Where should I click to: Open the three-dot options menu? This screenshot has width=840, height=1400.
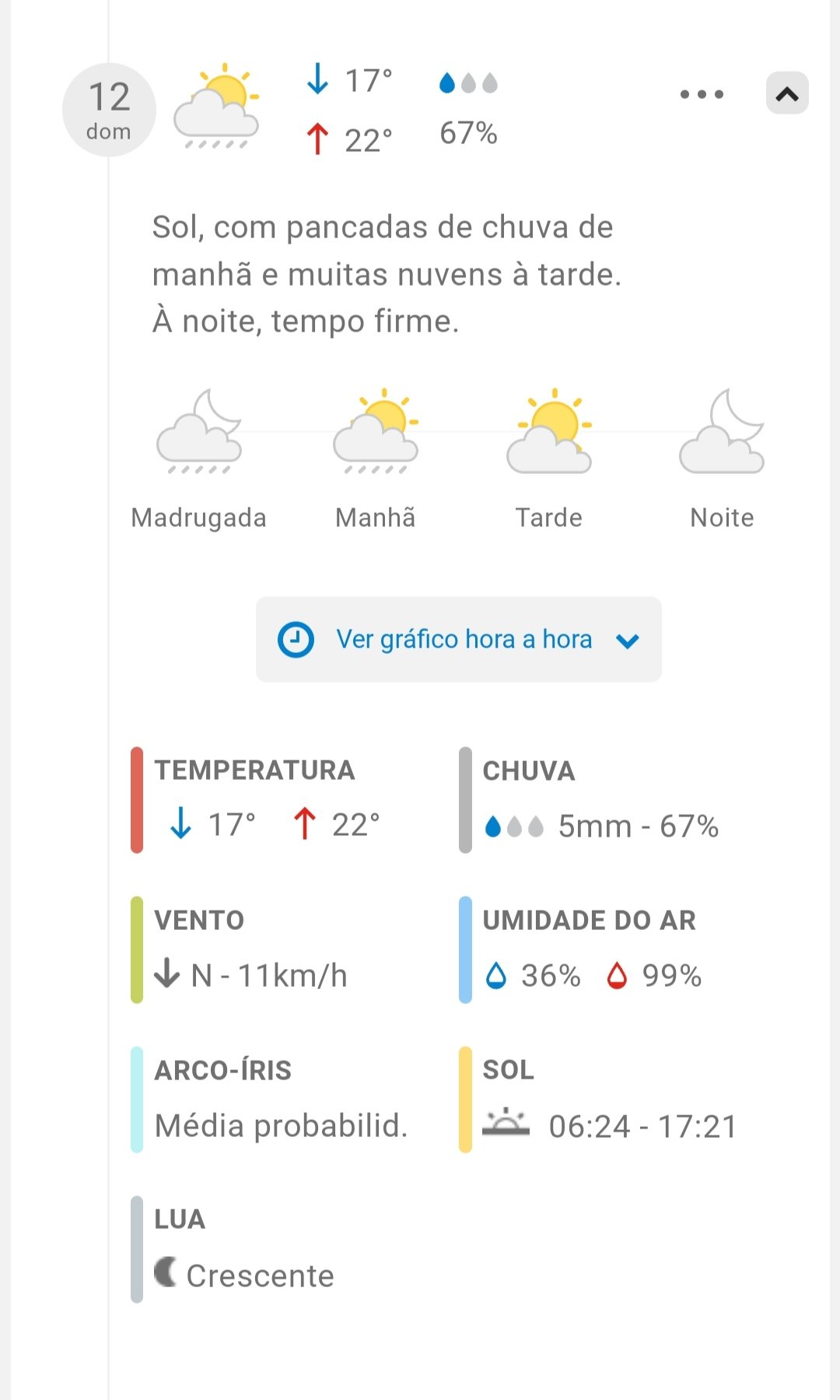[x=702, y=94]
